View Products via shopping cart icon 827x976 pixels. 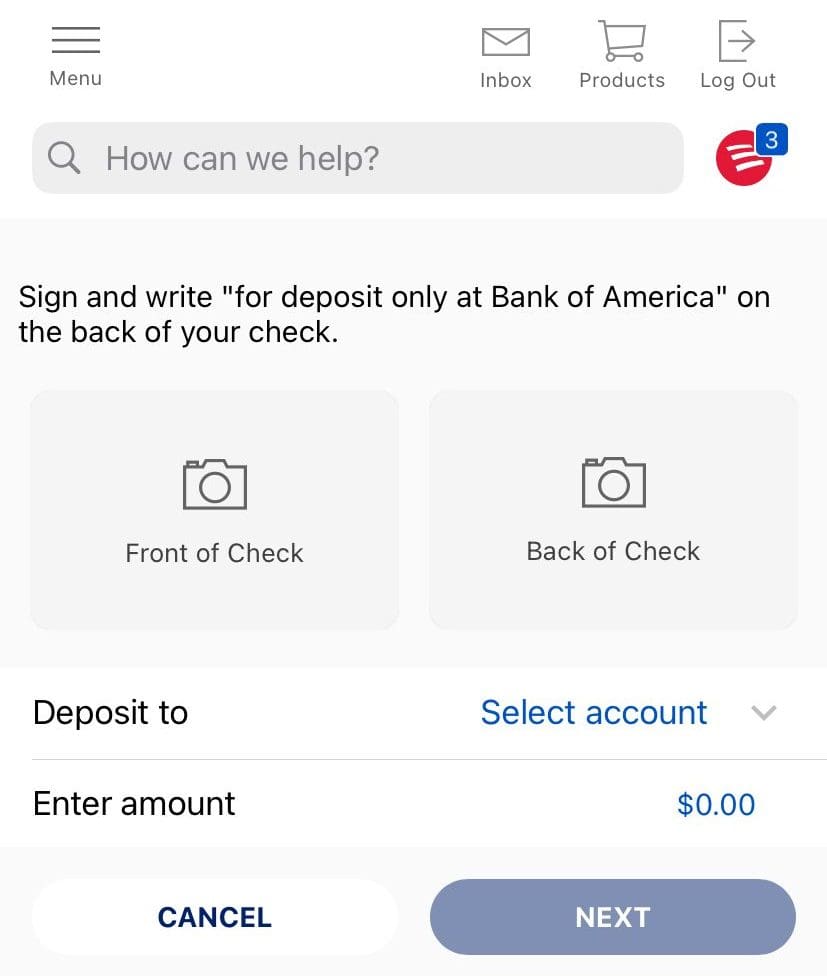(x=621, y=40)
